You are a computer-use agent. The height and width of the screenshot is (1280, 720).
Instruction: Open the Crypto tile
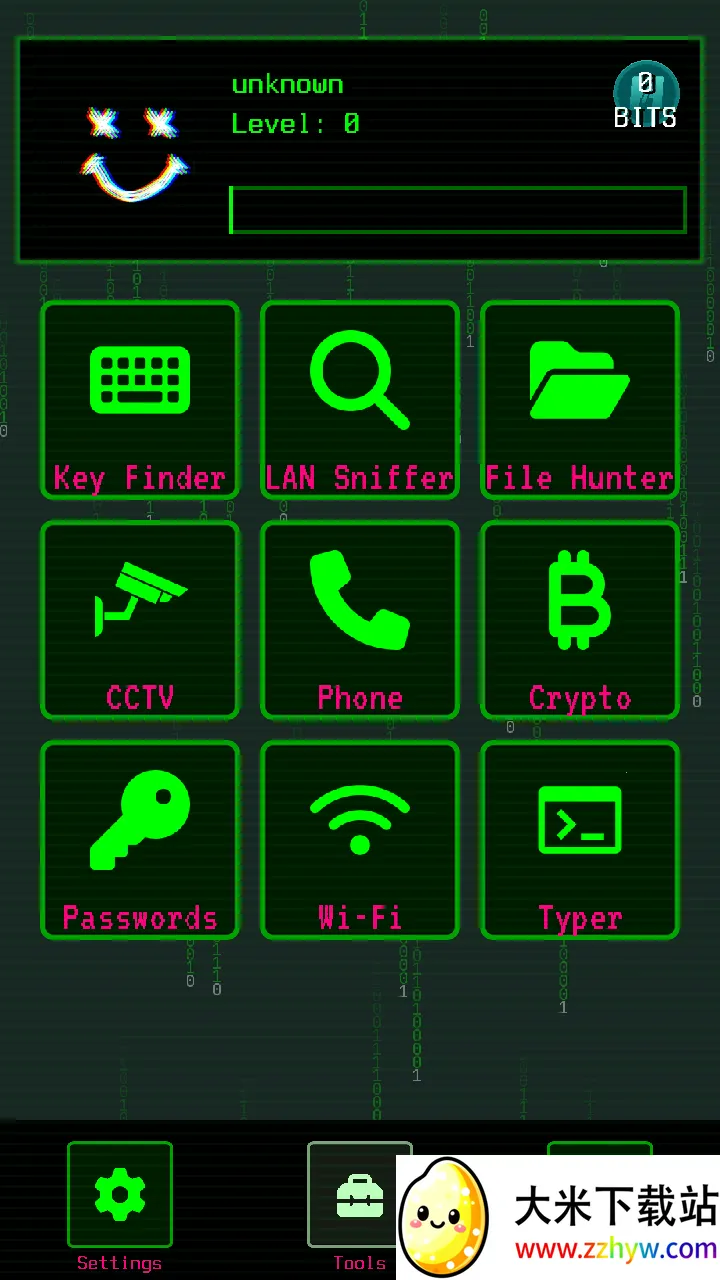pyautogui.click(x=580, y=620)
